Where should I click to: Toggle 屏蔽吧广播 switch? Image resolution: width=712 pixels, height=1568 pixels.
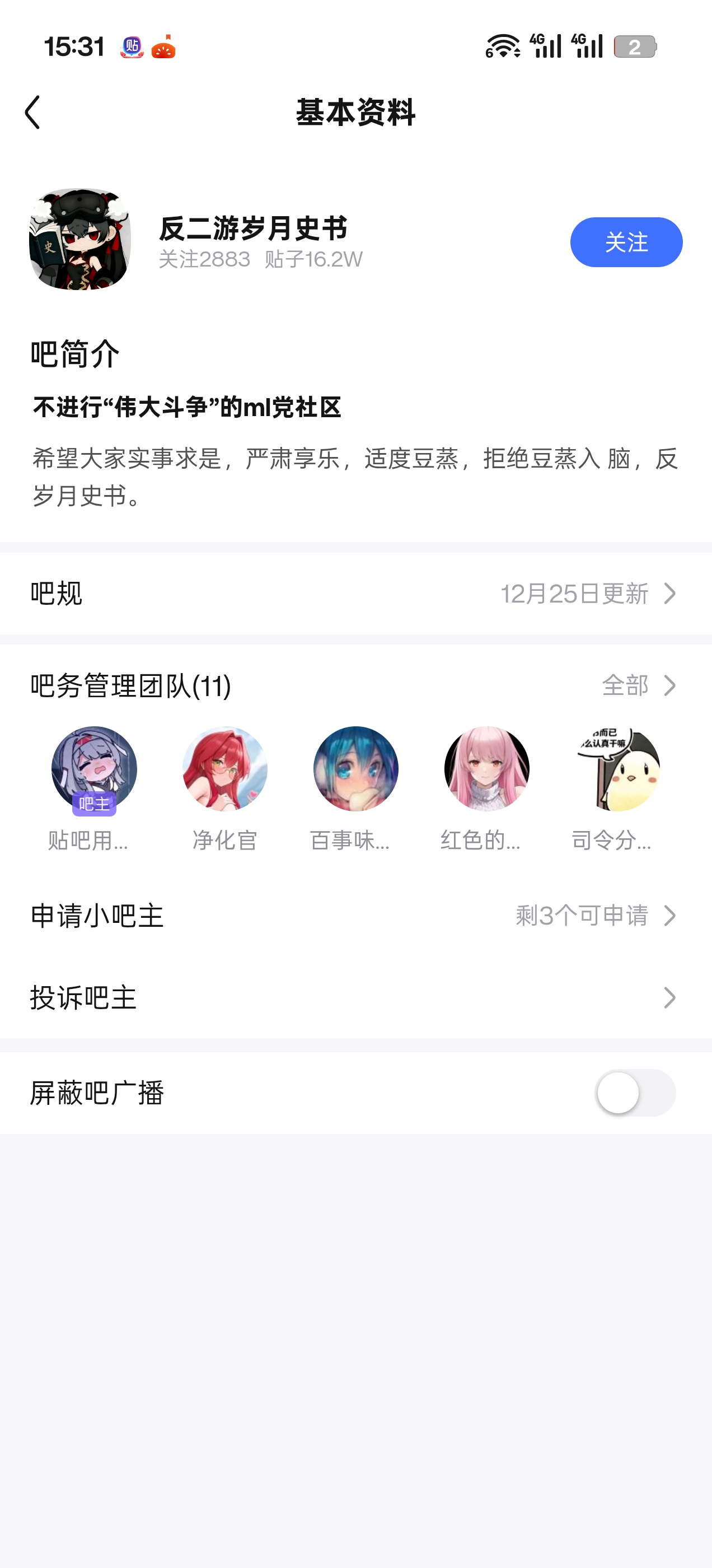635,1093
